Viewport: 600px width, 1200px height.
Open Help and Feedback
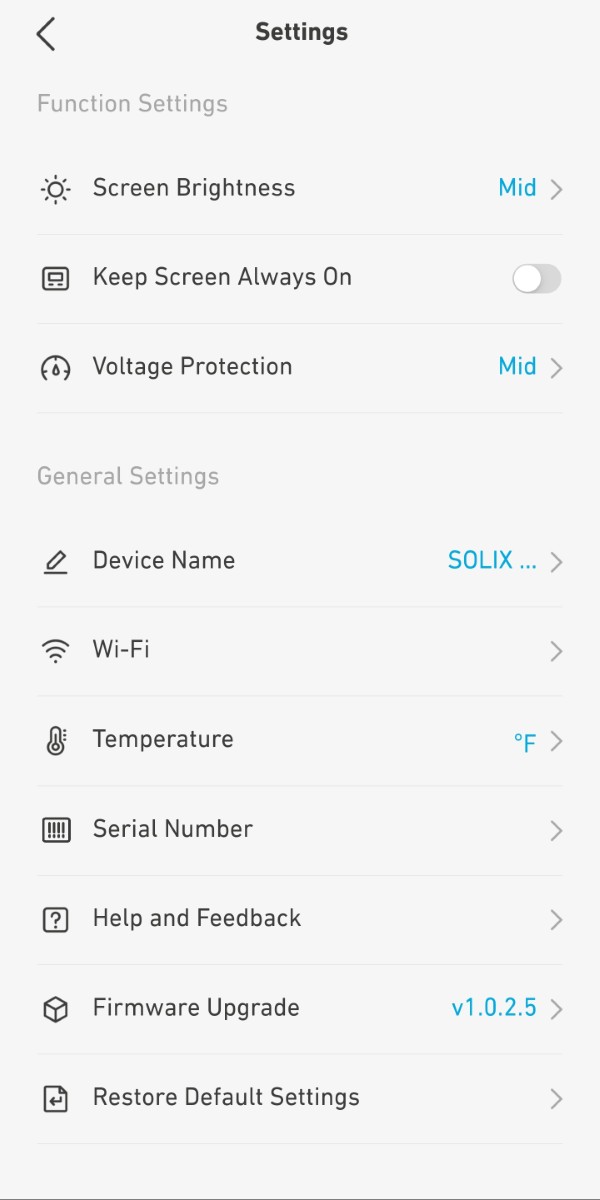point(300,920)
